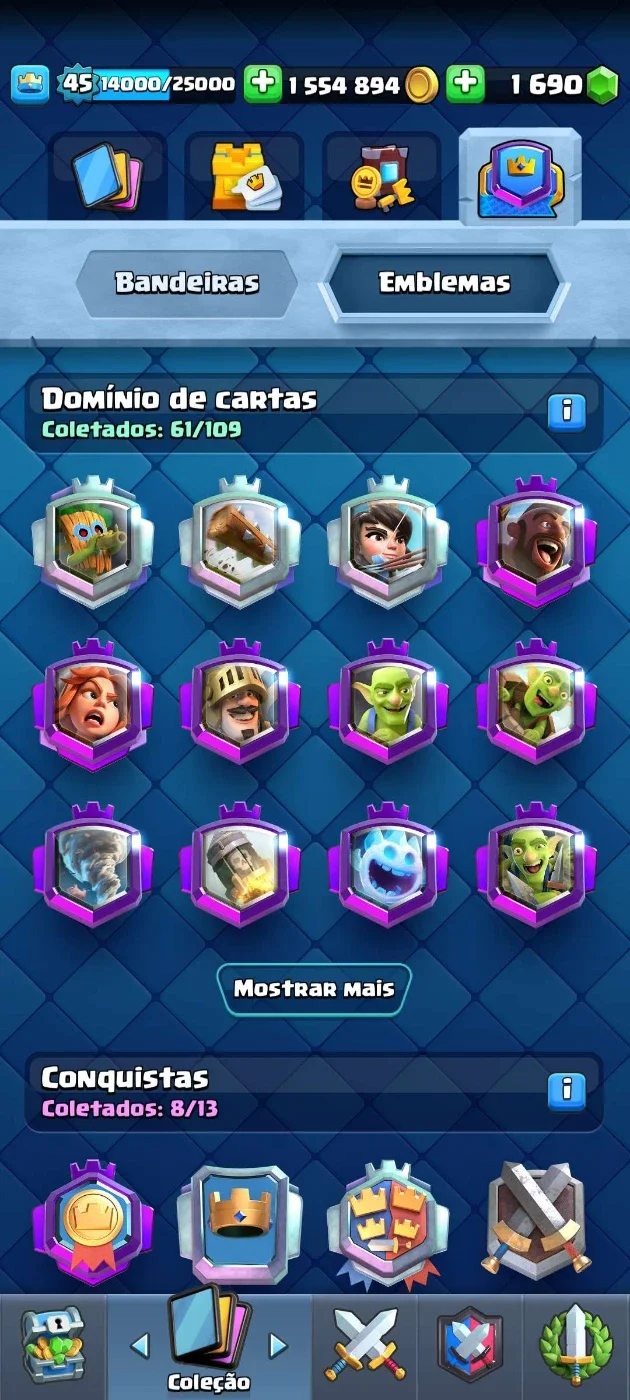Viewport: 630px width, 1400px height.
Task: Open info for Conquistas section
Action: 566,1089
